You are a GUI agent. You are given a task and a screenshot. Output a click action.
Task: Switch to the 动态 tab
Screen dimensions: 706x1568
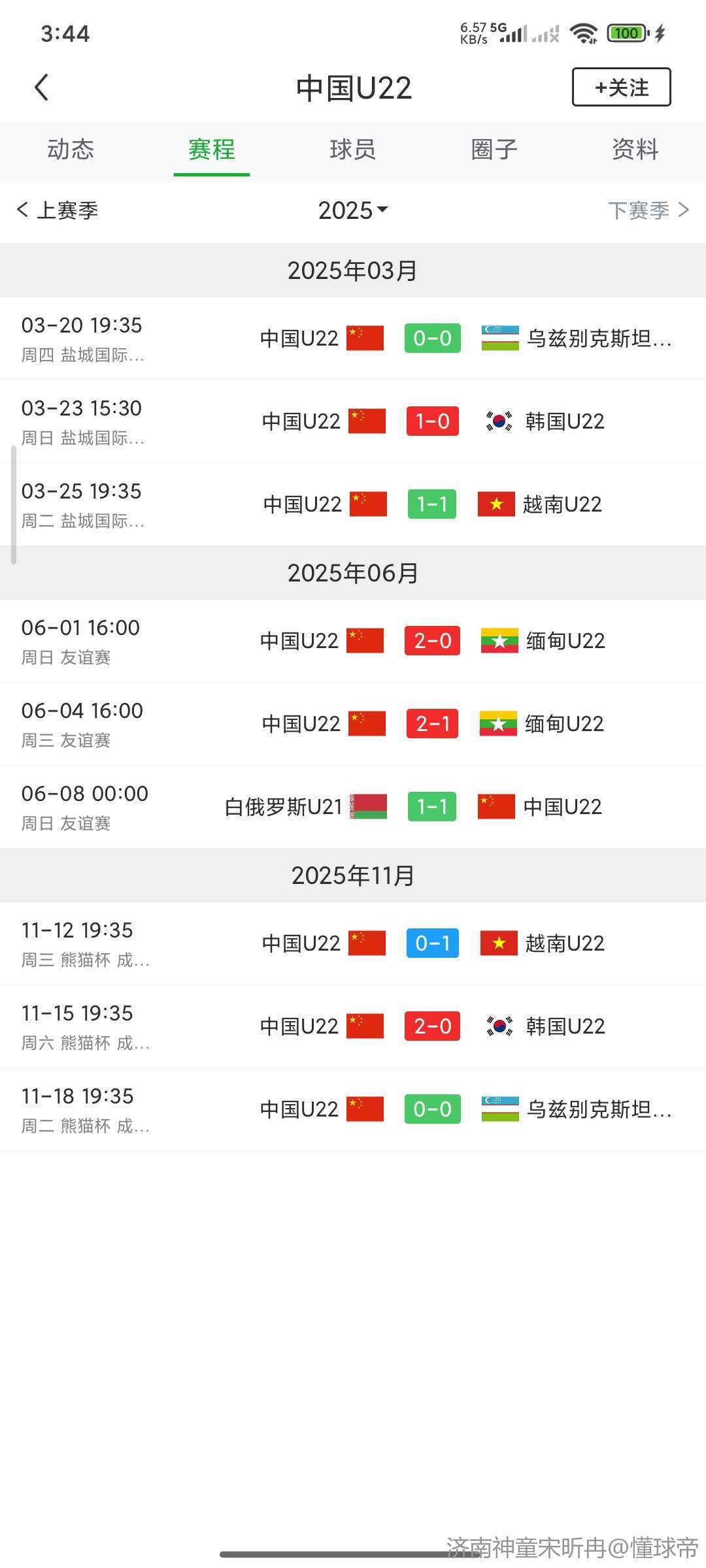[71, 150]
